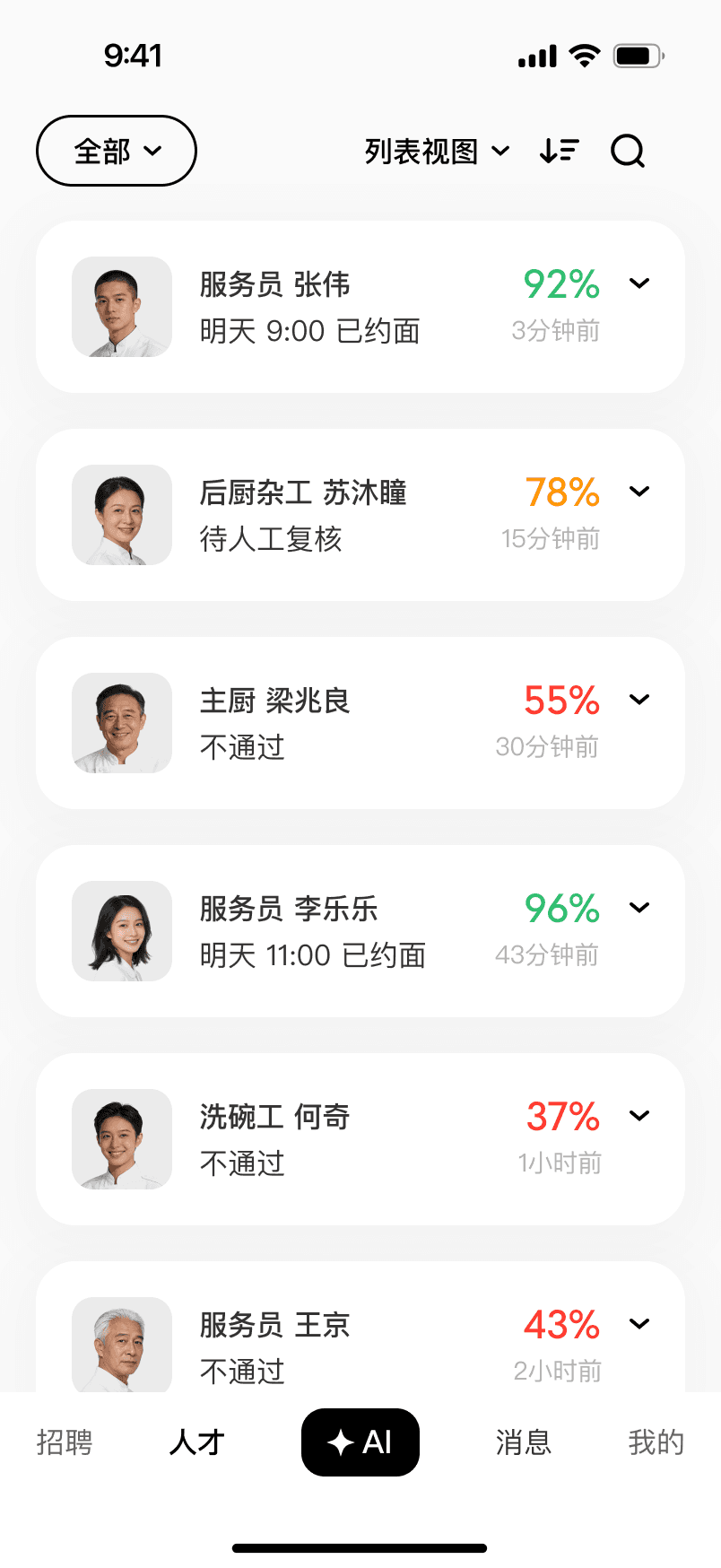Image resolution: width=721 pixels, height=1568 pixels.
Task: Select the 人才 tab
Action: coord(196,1442)
